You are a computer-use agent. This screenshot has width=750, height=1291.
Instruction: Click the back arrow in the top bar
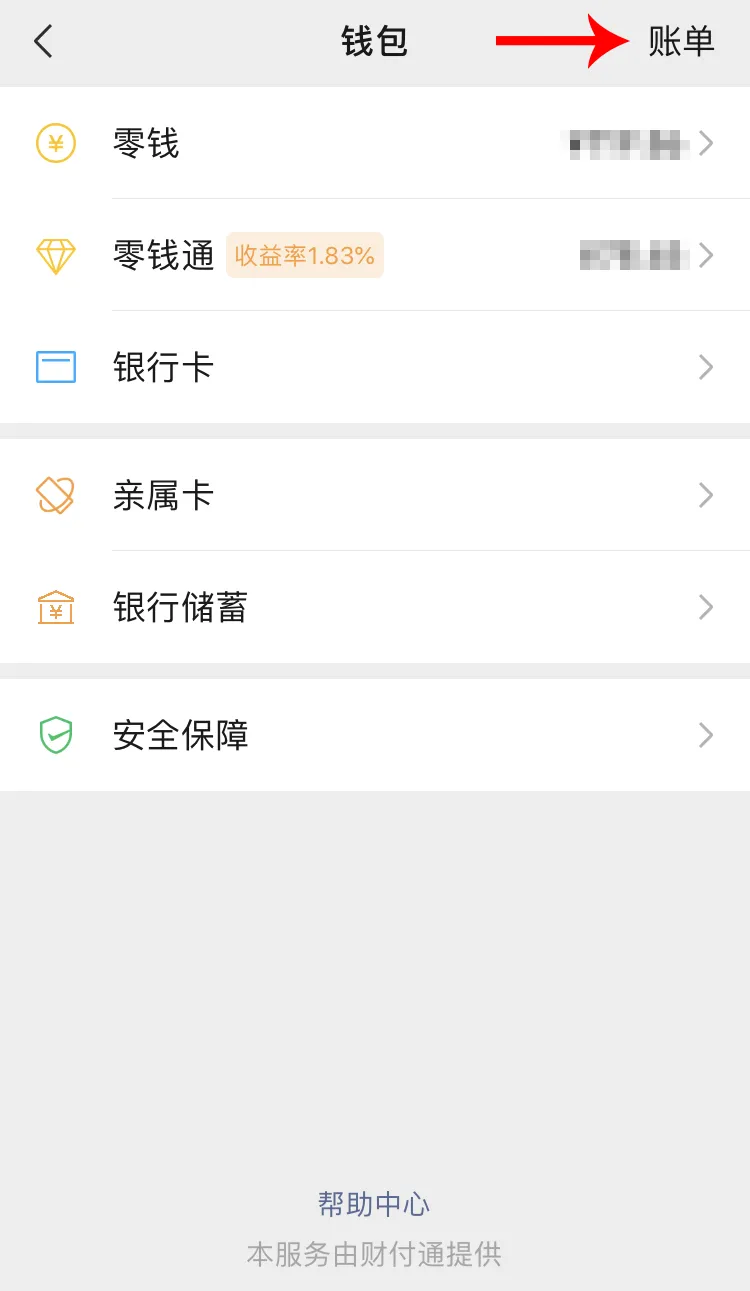click(42, 42)
